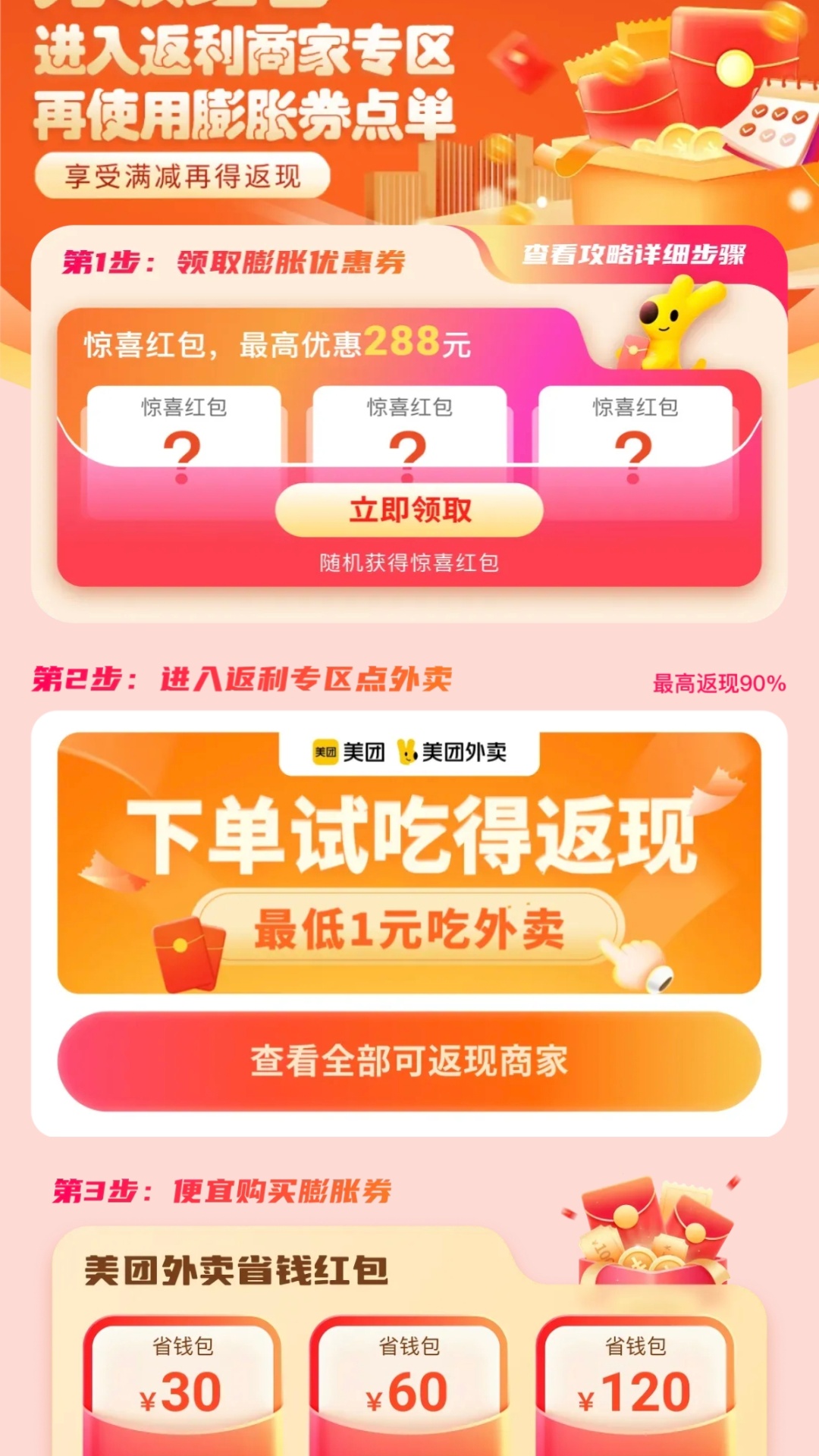Open 查看攻略详细步骤 guide
The width and height of the screenshot is (819, 1456).
click(634, 255)
